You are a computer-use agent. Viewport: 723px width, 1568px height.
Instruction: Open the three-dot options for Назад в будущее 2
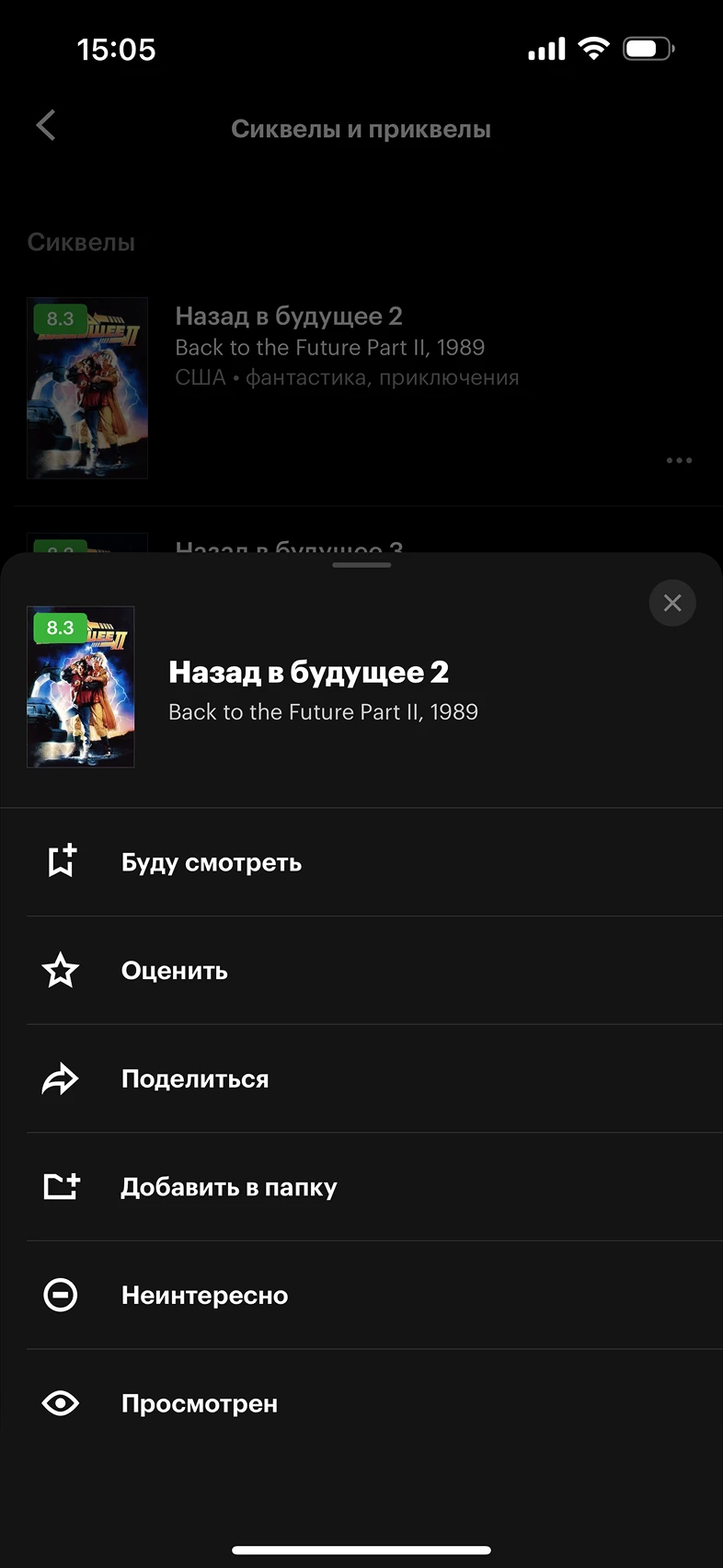[678, 460]
